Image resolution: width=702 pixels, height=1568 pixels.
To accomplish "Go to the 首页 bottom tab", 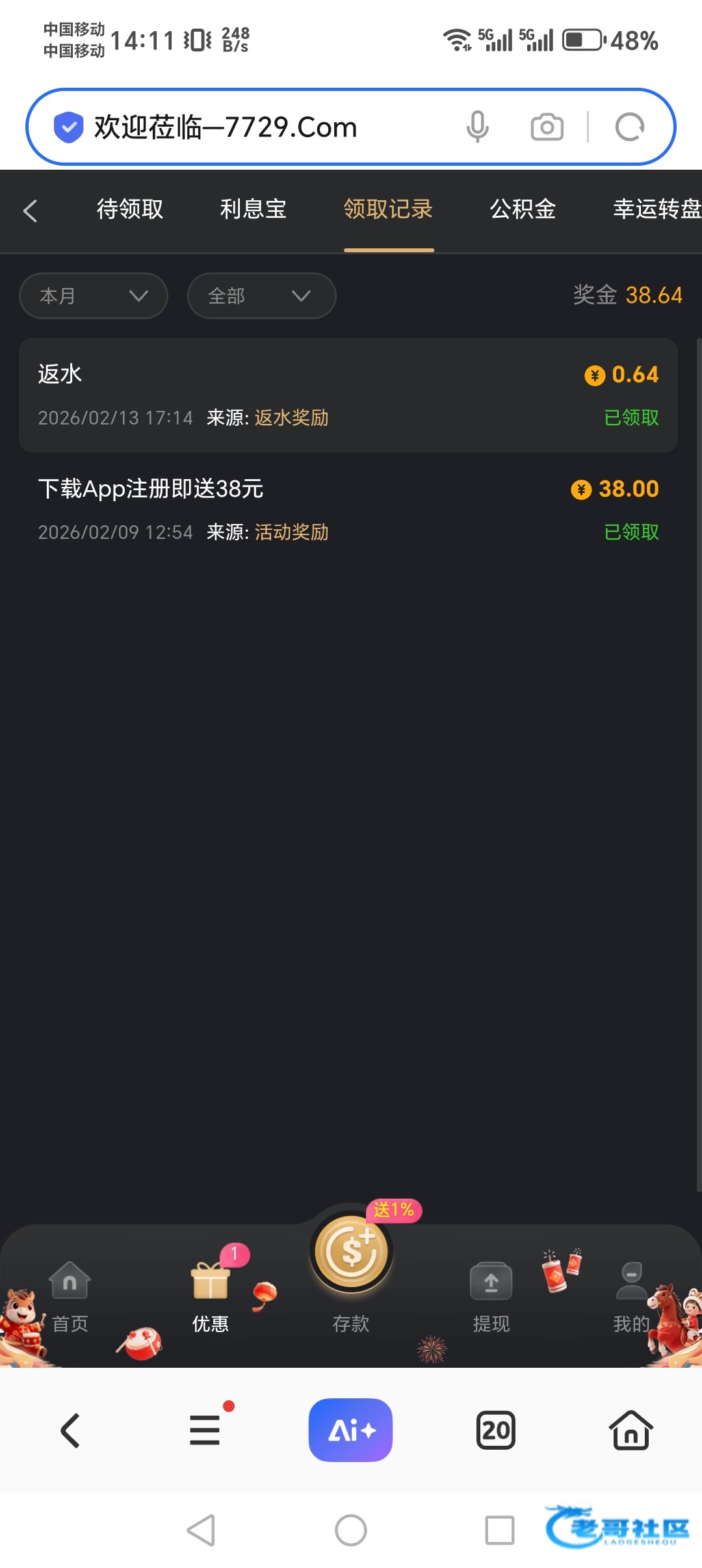I will (x=70, y=1298).
